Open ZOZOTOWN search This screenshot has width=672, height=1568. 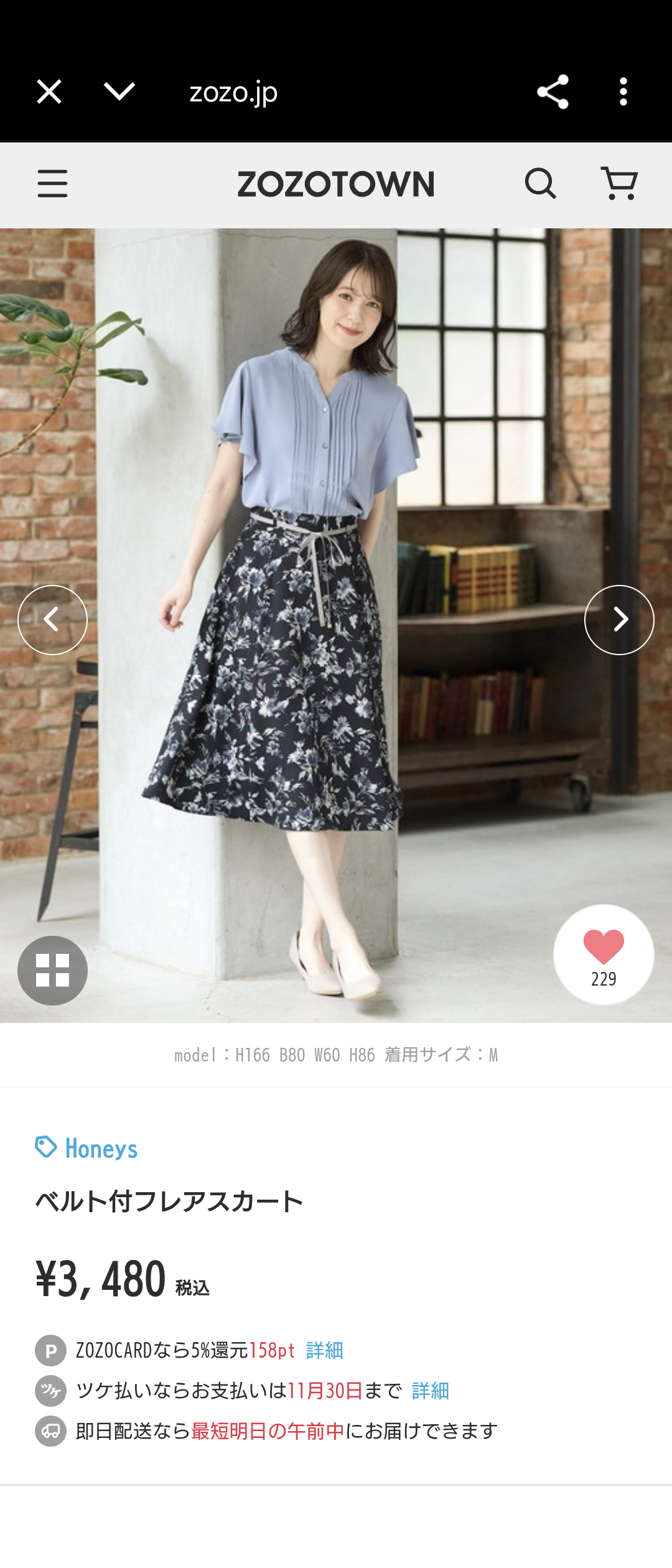540,184
